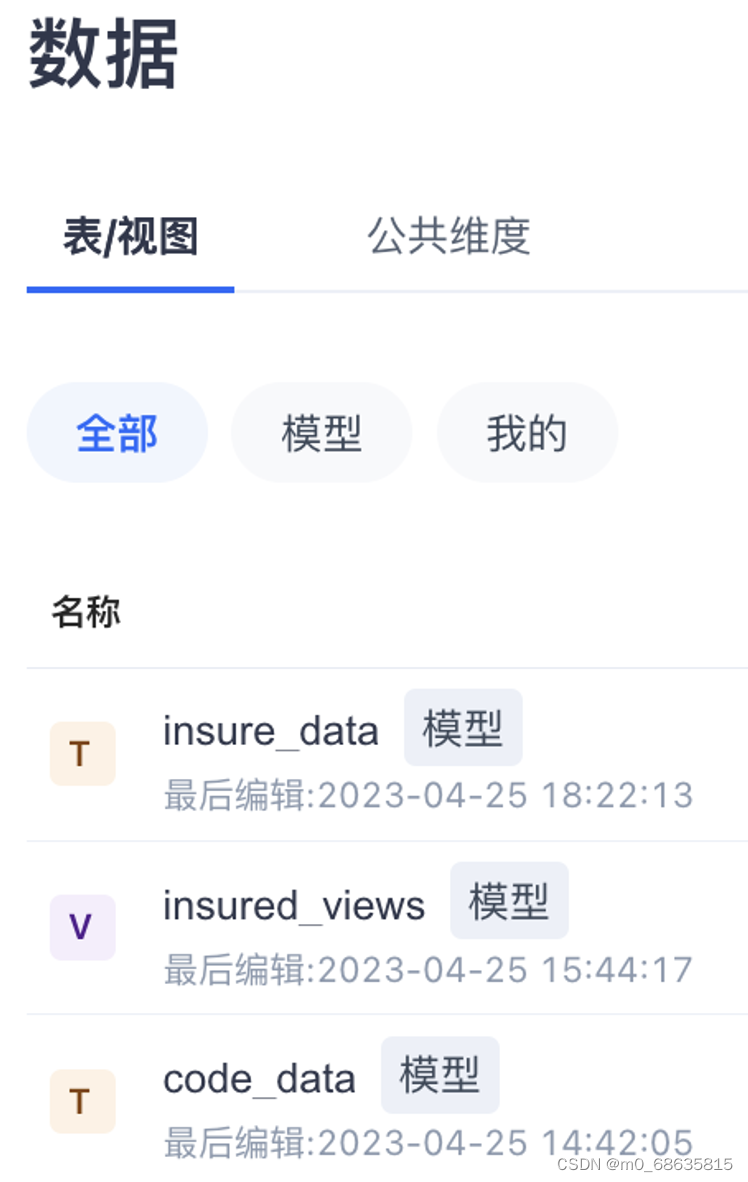
Task: Show only 我的 items
Action: (527, 434)
